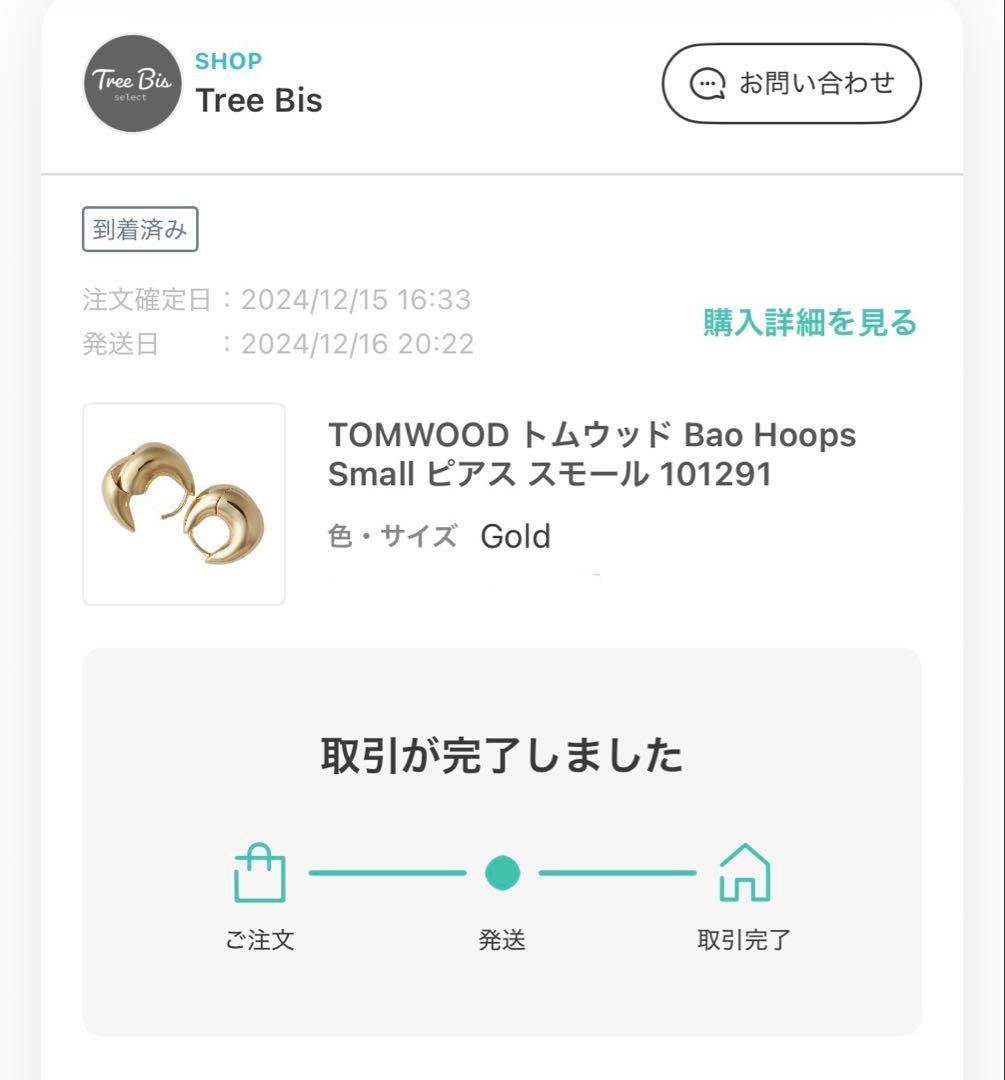1005x1080 pixels.
Task: Click the 発送 shipping step label
Action: tap(502, 939)
